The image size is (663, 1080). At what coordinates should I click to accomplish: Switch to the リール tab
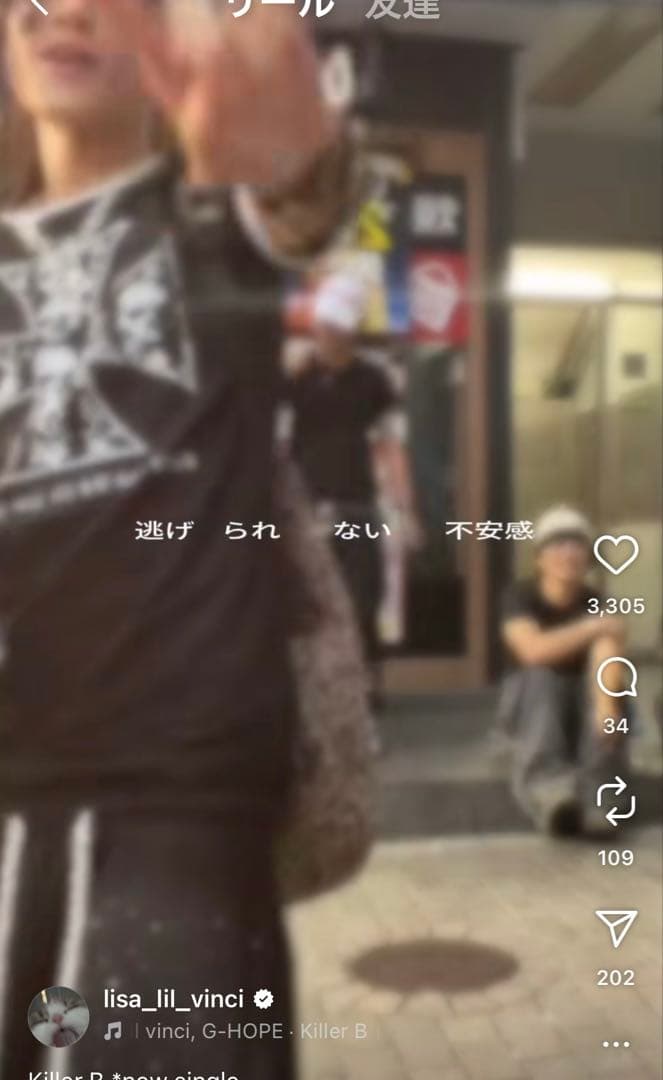pos(280,8)
